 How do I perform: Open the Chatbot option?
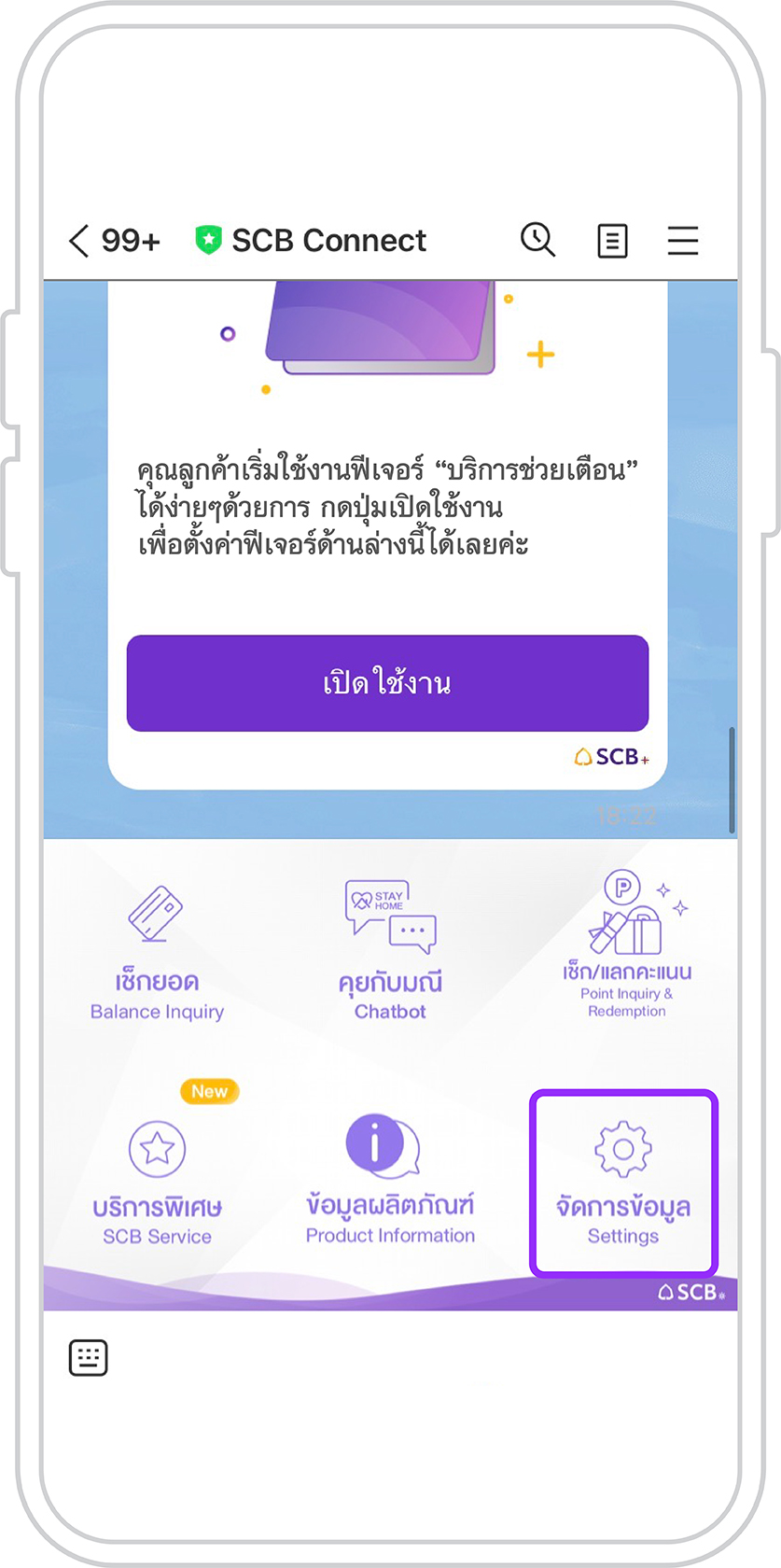[x=390, y=952]
